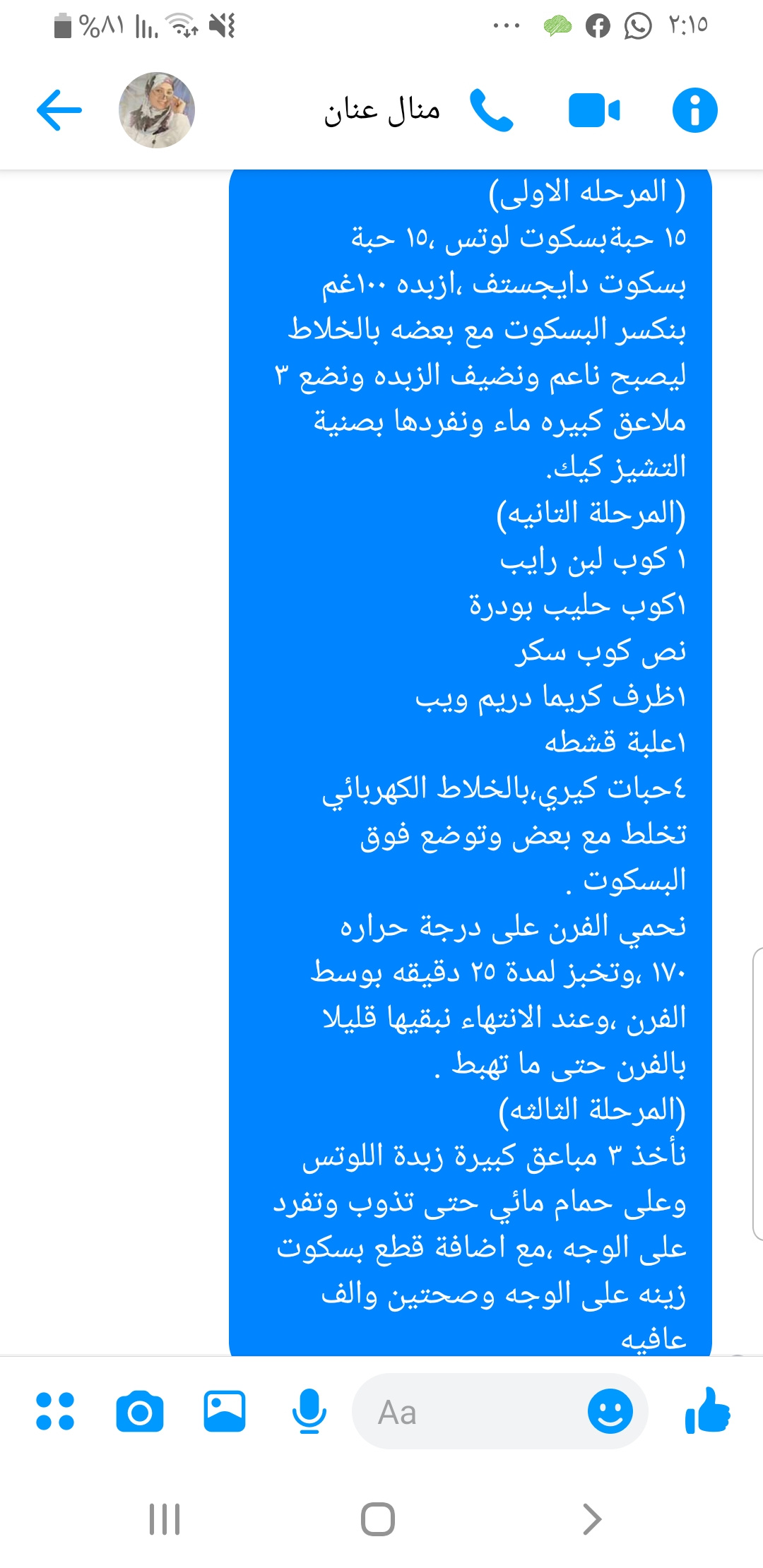Screen dimensions: 763x1568
Task: Start a video call with منال عنان
Action: (x=594, y=110)
